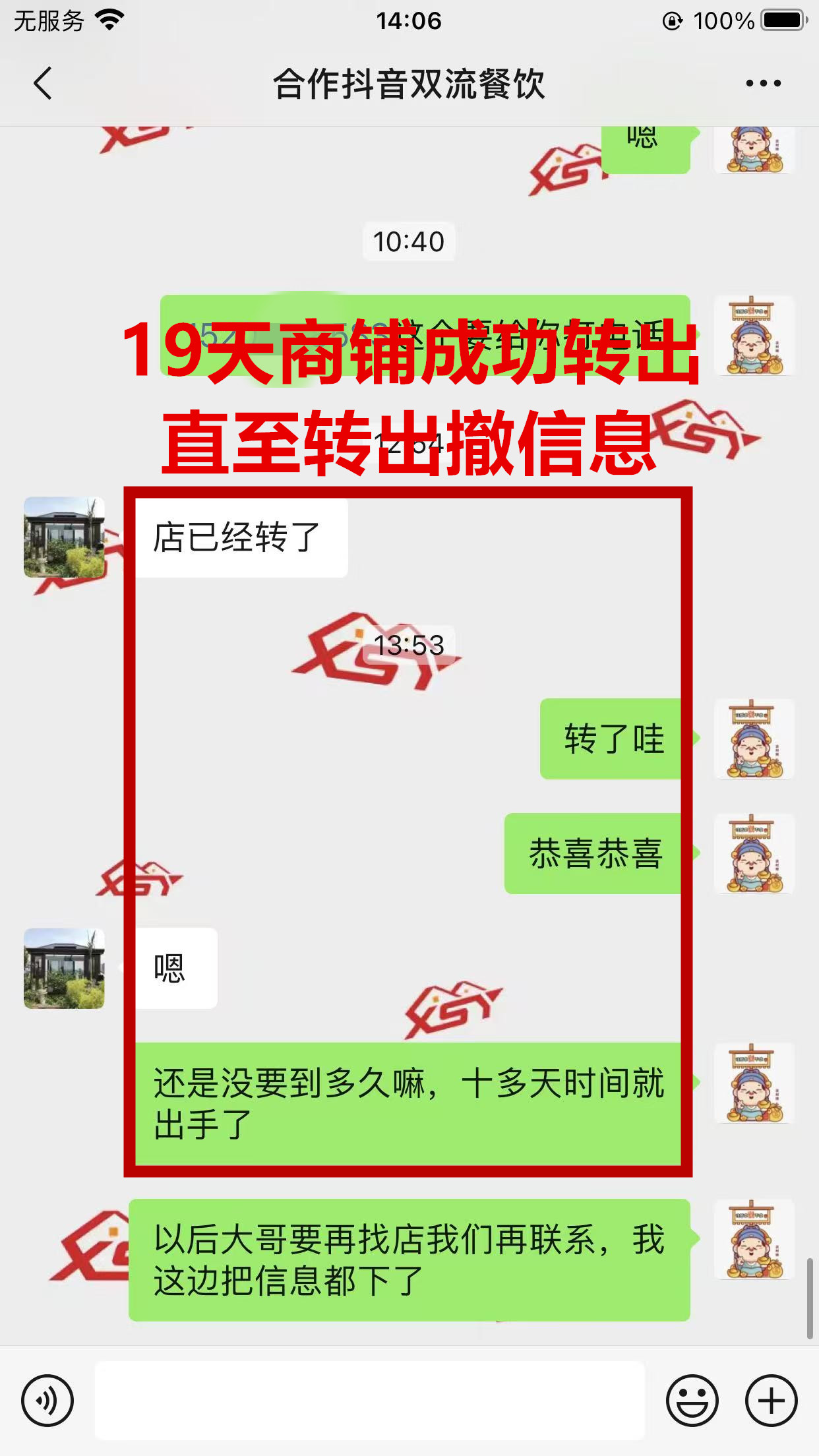819x1456 pixels.
Task: Tap the message text field
Action: [x=369, y=1400]
